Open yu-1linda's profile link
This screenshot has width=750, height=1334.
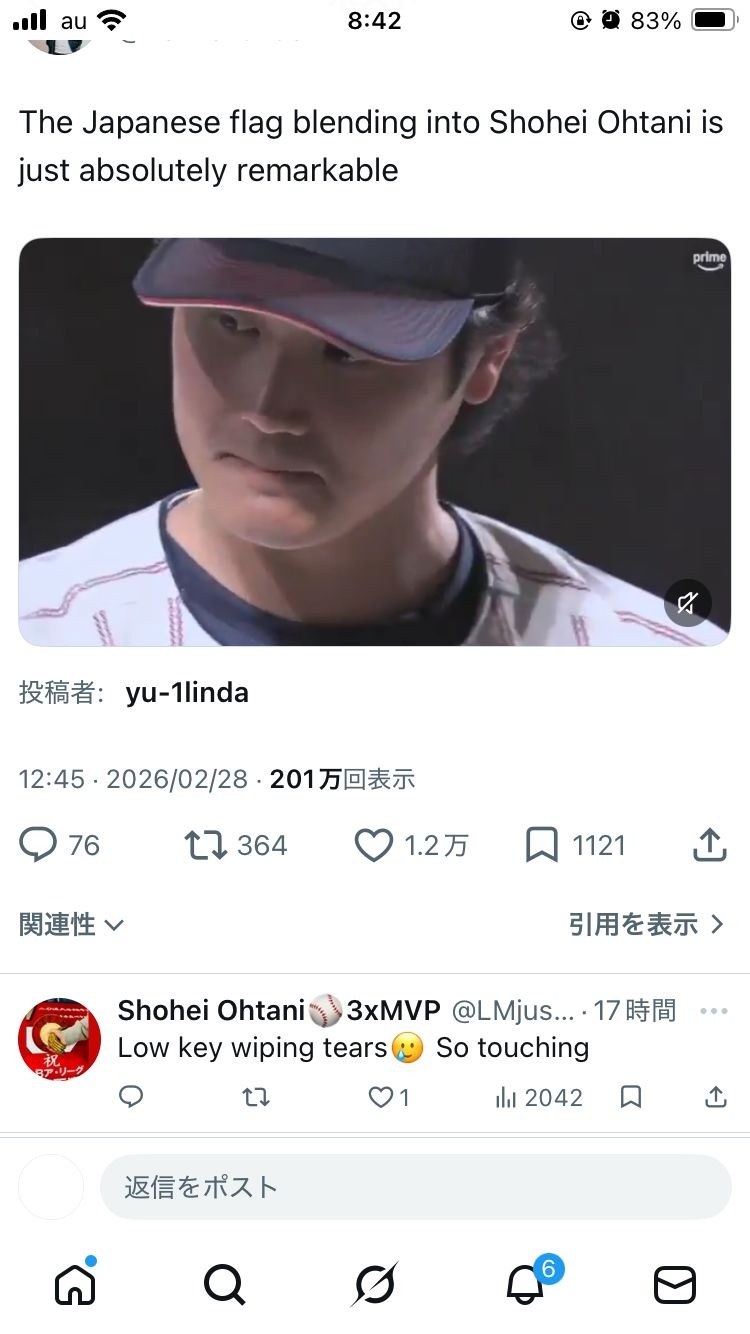pyautogui.click(x=187, y=692)
